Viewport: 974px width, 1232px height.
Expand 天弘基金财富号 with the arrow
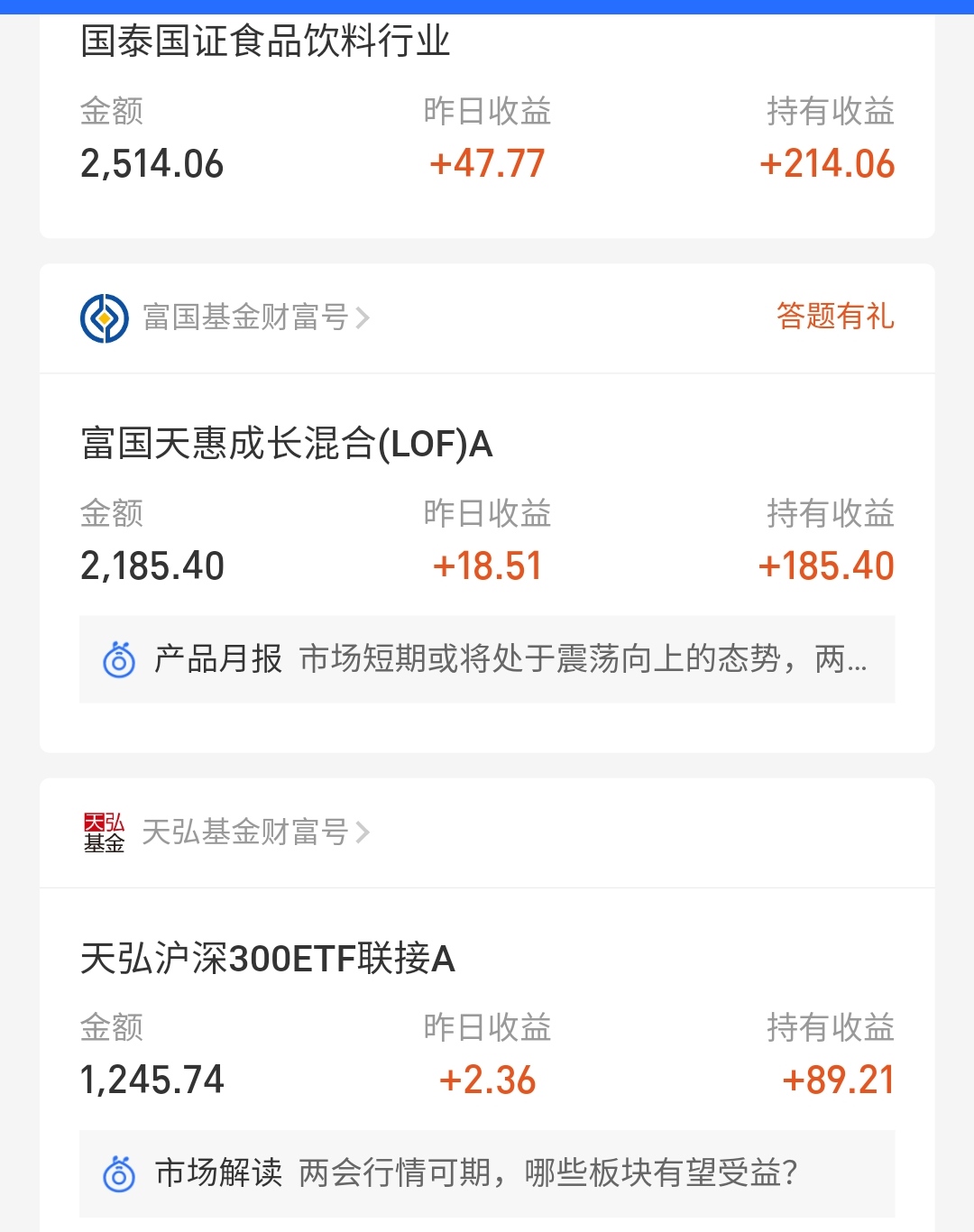(364, 832)
